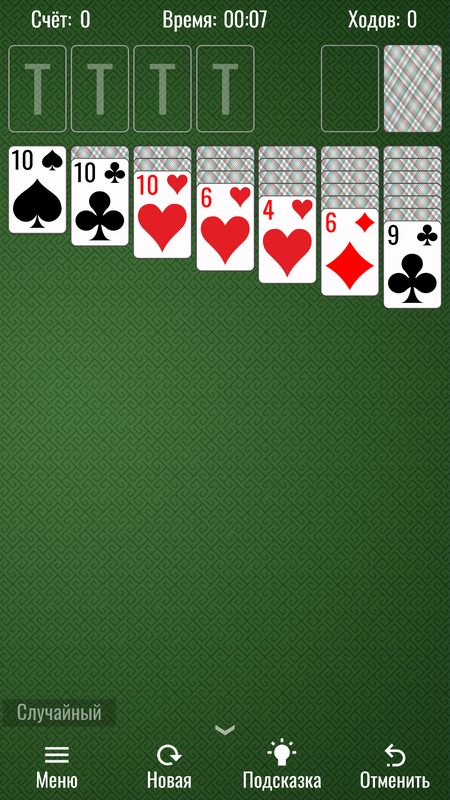Get a hint via Подсказка
Image resolution: width=450 pixels, height=800 pixels.
point(282,767)
